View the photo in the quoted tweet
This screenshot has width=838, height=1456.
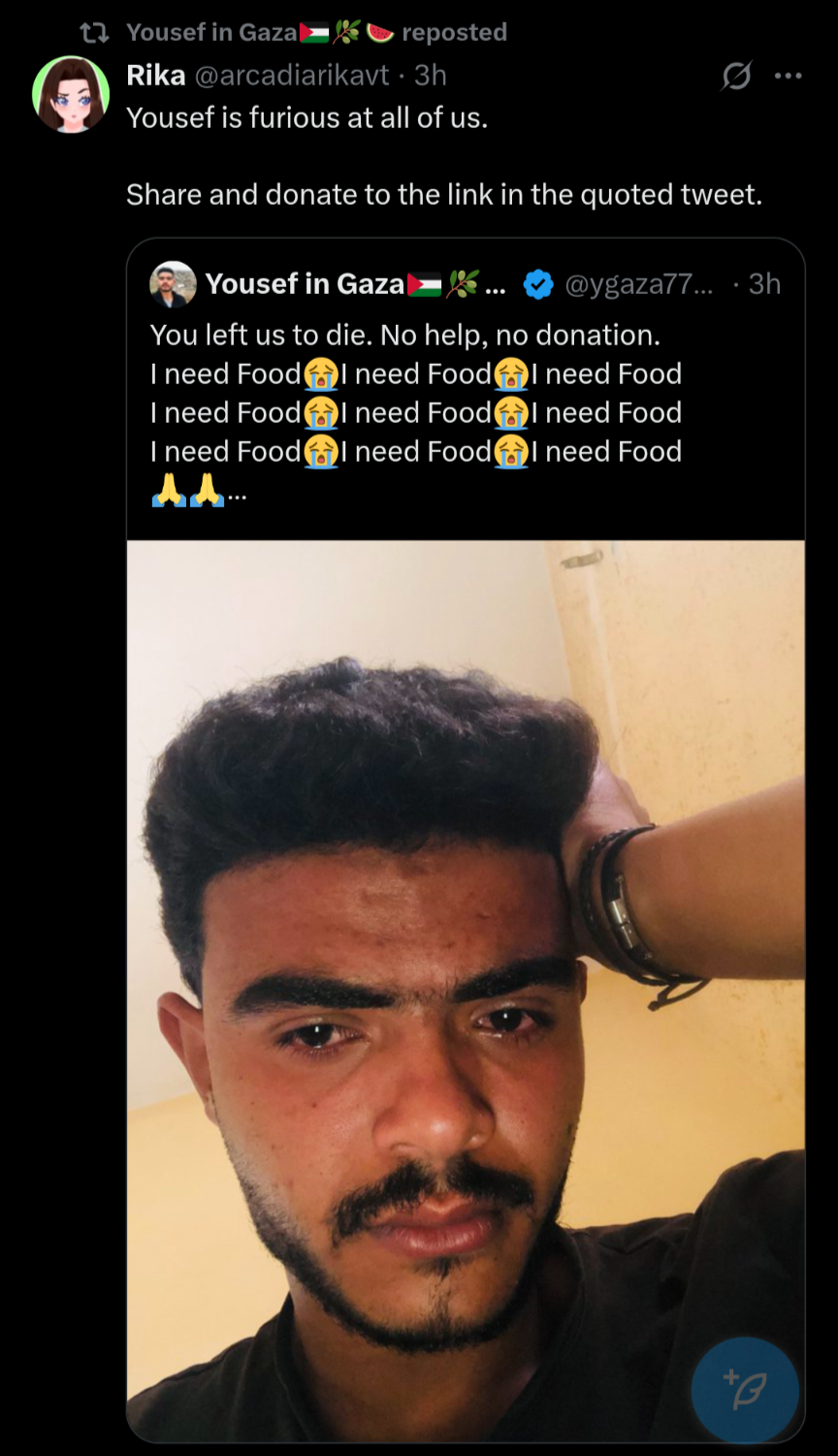click(x=466, y=990)
